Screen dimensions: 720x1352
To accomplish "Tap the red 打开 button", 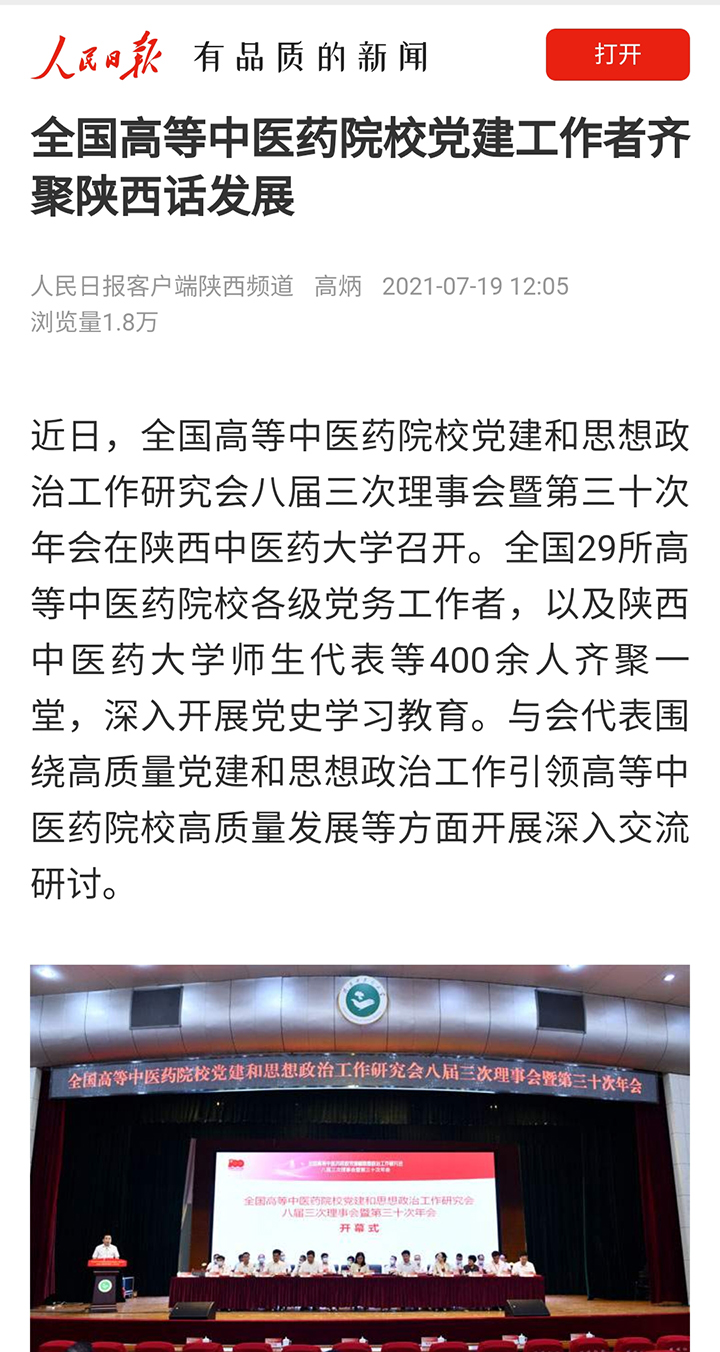I will tap(617, 54).
